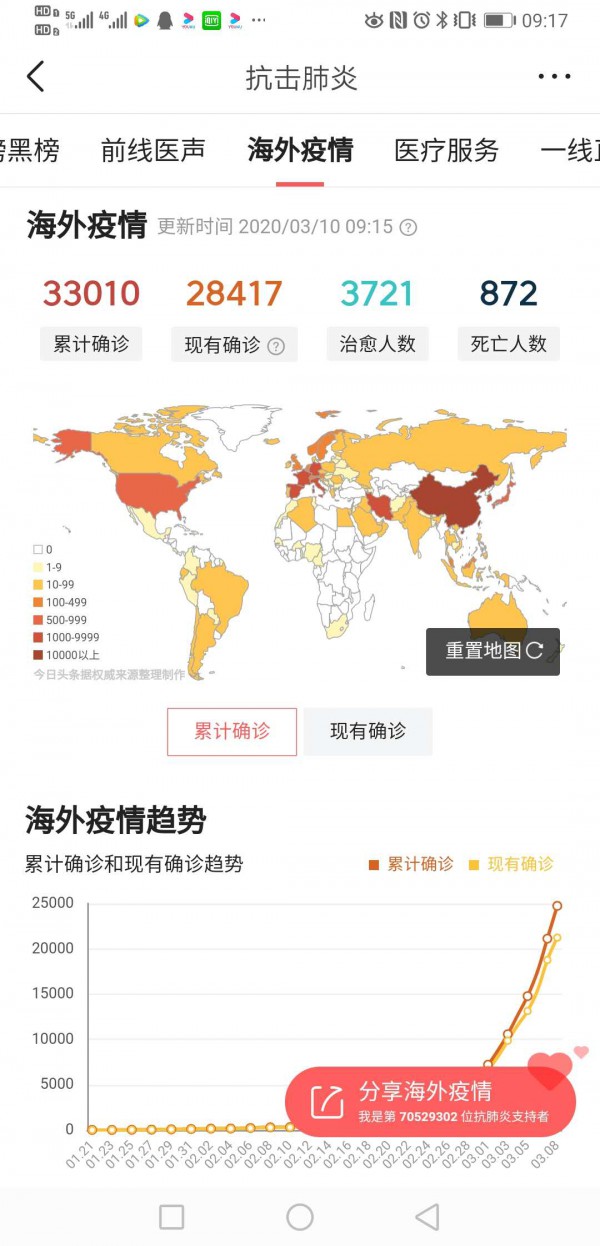
Task: Open the help icon beside update time
Action: pos(408,228)
